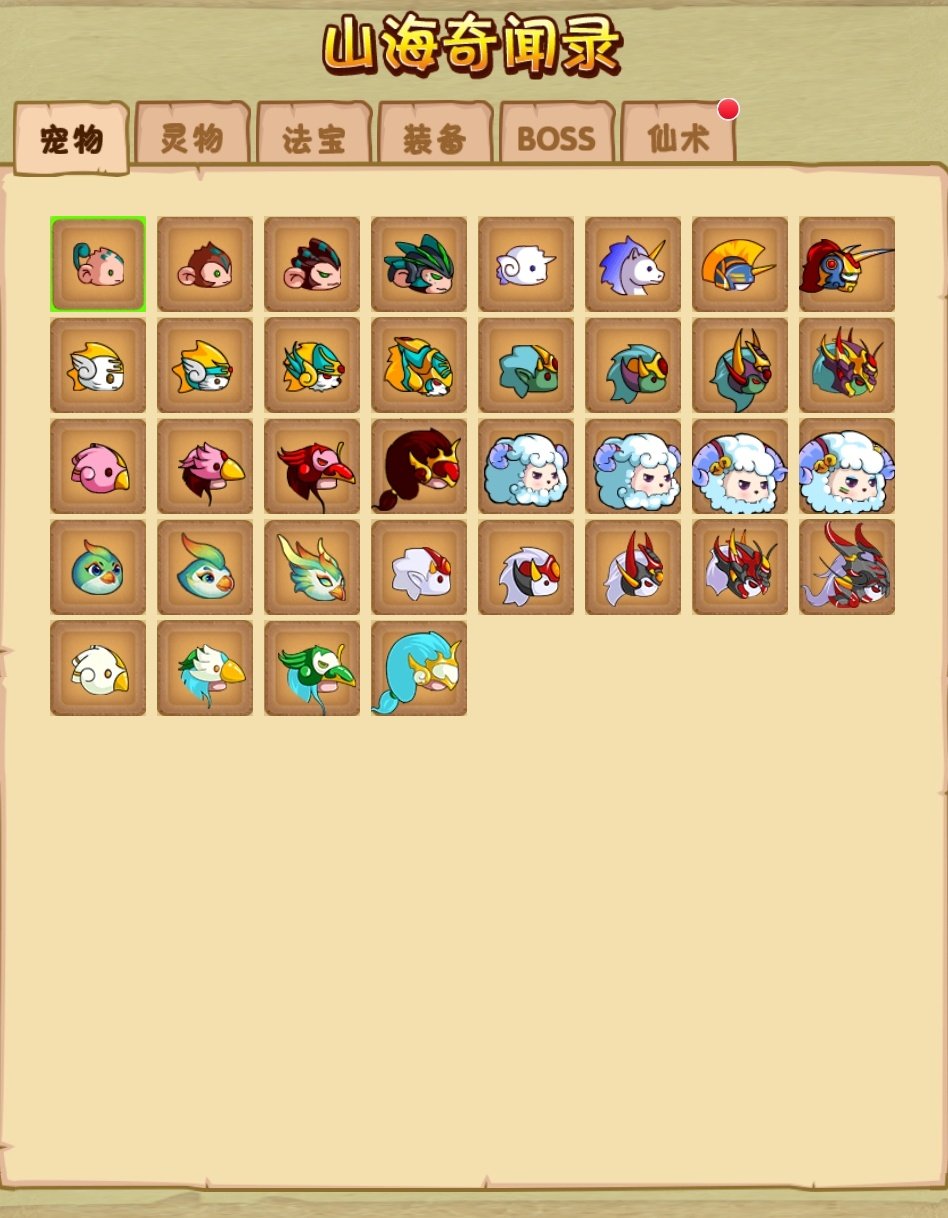
Task: Open the green-feathered masked bird pet
Action: pyautogui.click(x=312, y=669)
